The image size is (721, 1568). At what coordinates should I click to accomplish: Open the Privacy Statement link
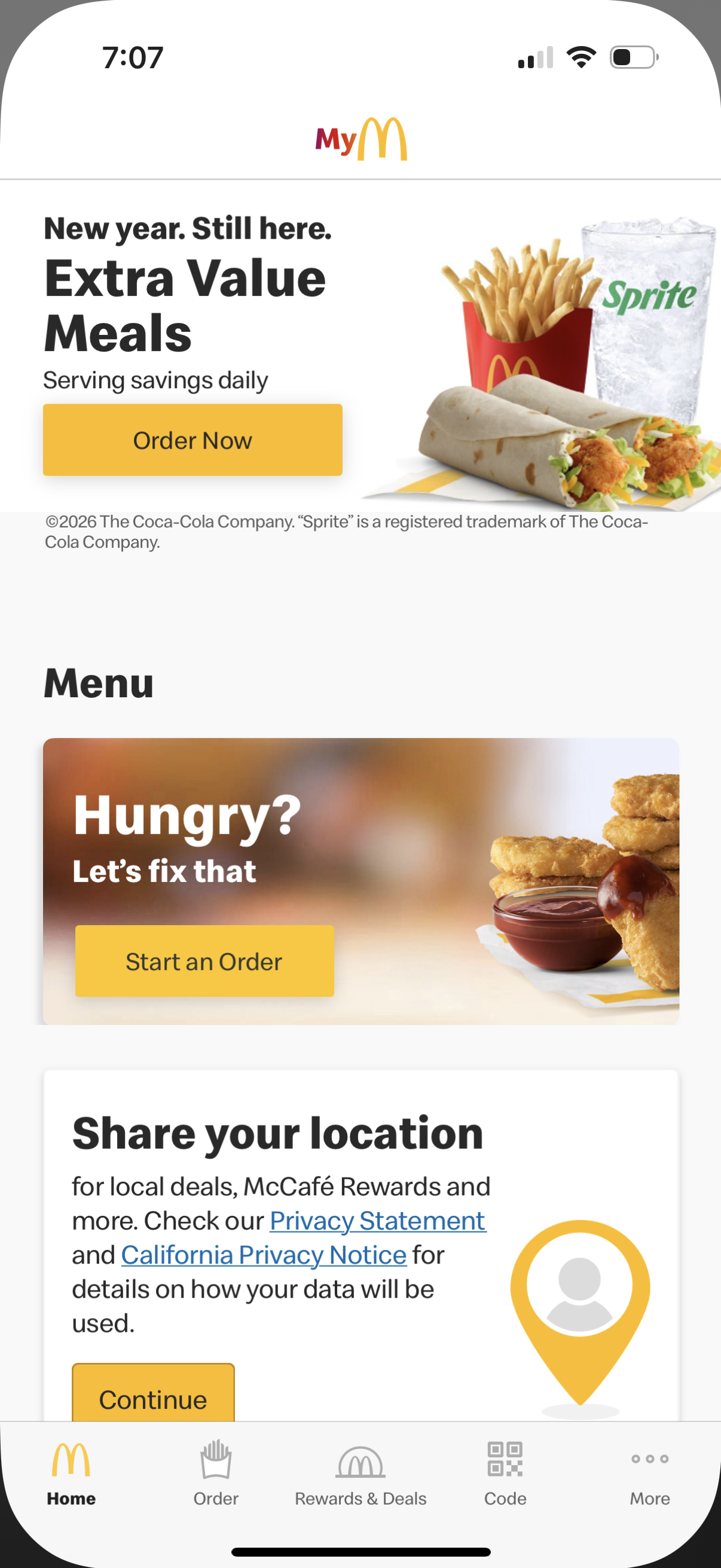pyautogui.click(x=377, y=1221)
